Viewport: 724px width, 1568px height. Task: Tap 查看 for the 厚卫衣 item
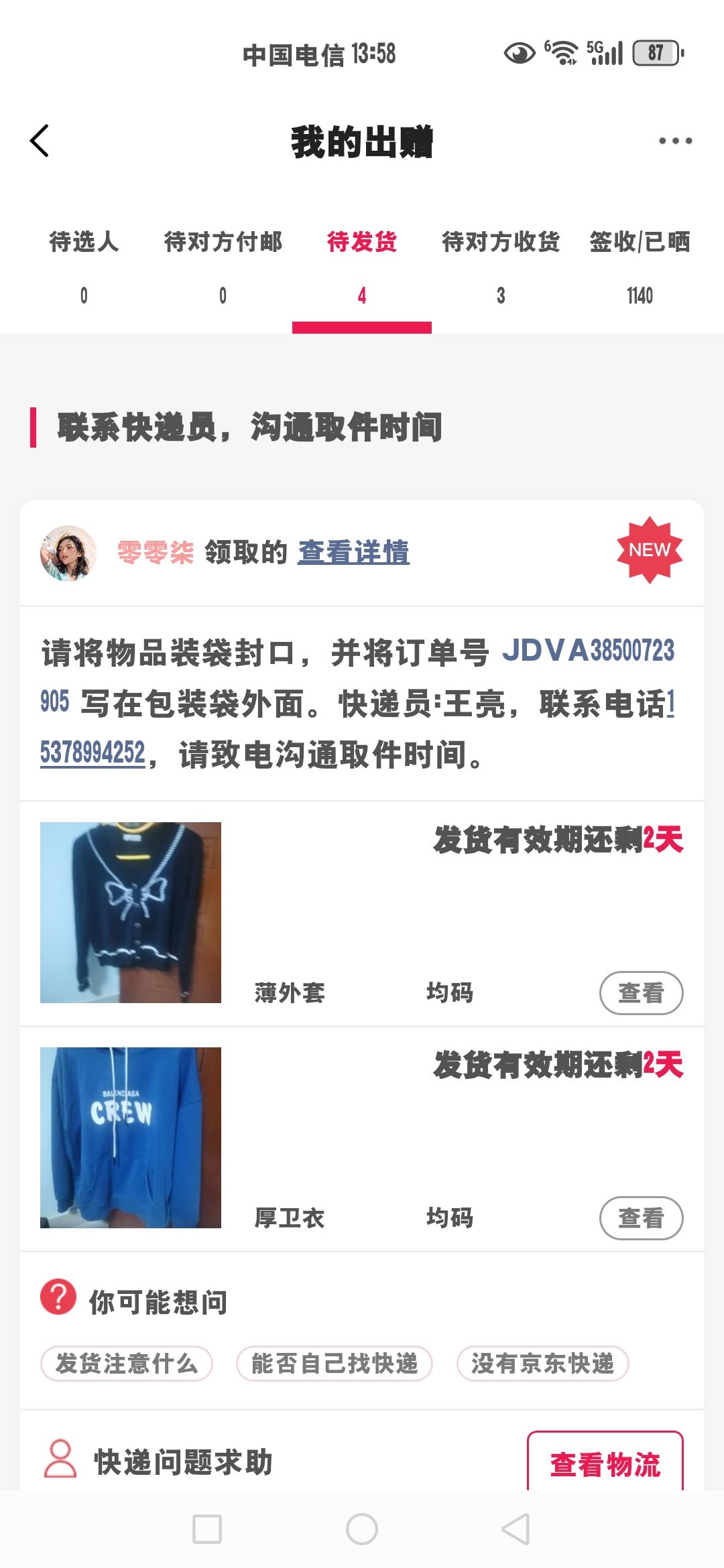coord(641,1218)
